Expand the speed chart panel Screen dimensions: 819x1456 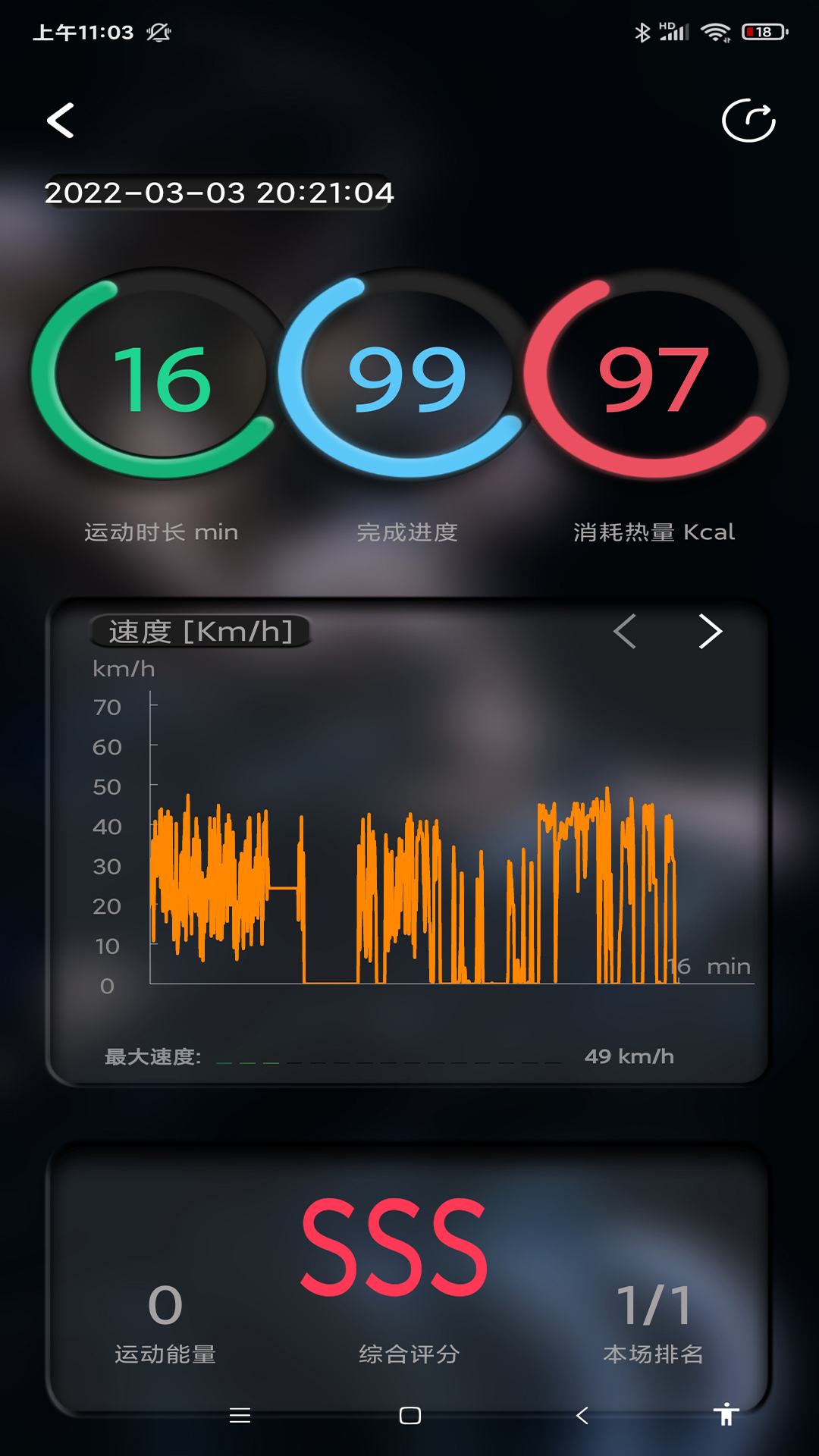(x=407, y=834)
